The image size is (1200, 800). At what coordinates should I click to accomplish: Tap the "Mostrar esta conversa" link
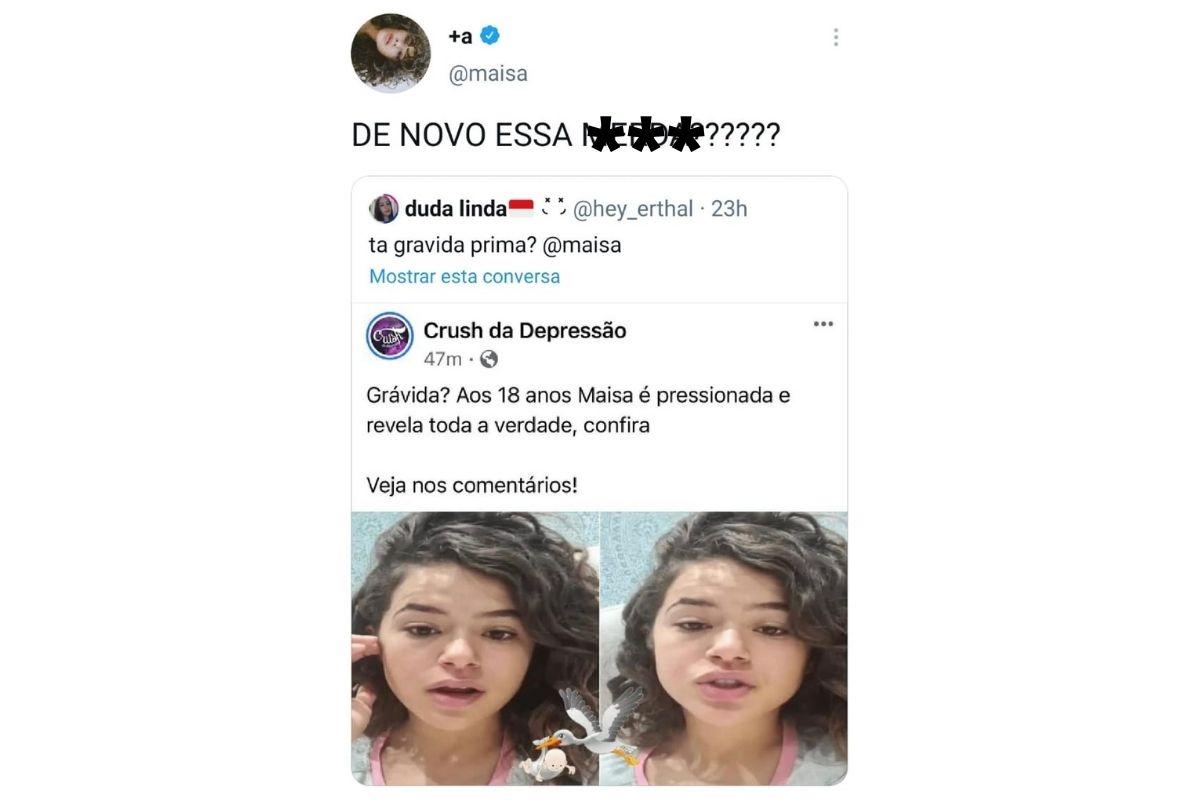click(464, 276)
